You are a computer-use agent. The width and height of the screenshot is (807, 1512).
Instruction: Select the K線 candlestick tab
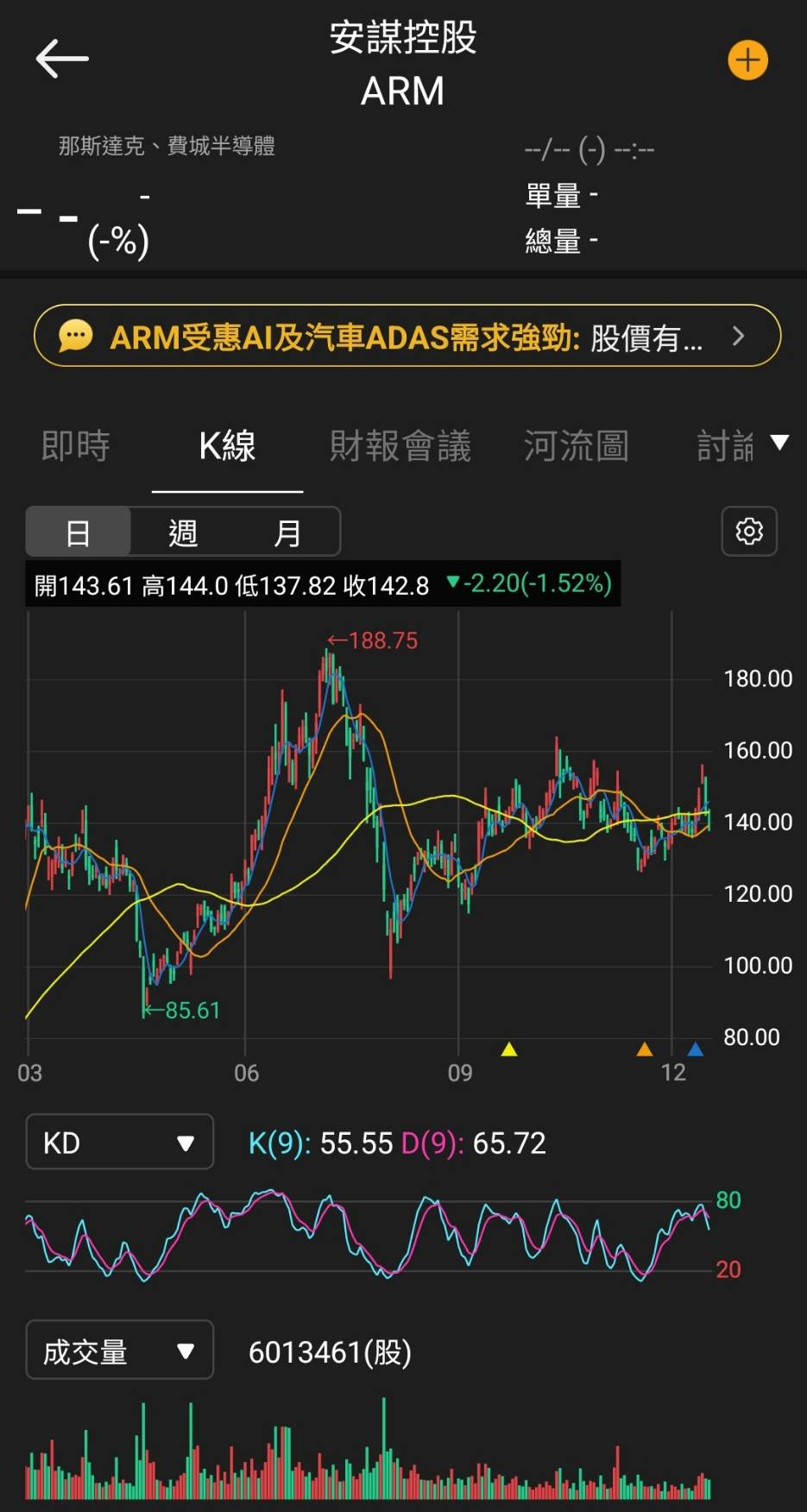tap(226, 446)
